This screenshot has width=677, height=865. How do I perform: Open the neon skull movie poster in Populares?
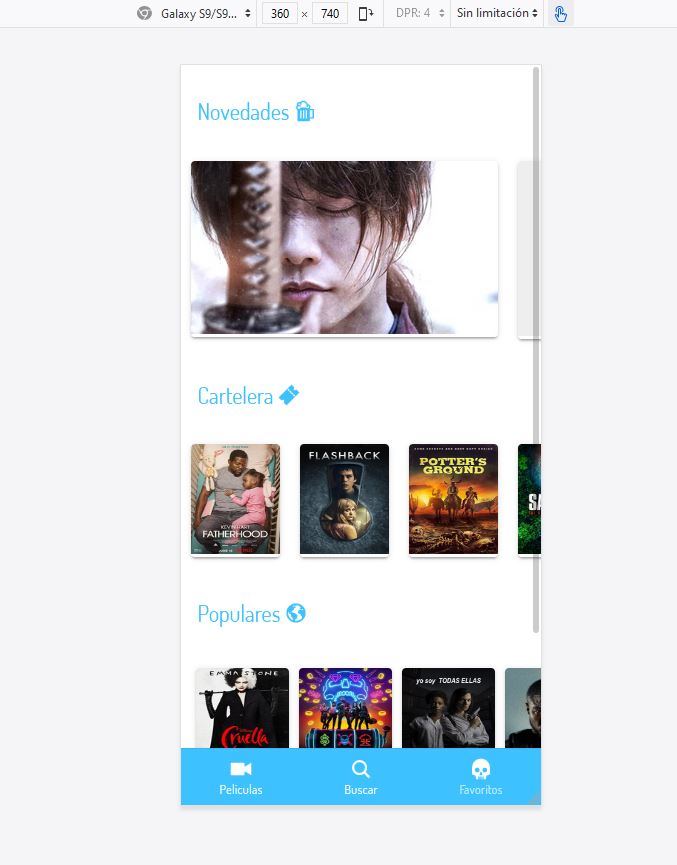pyautogui.click(x=345, y=708)
